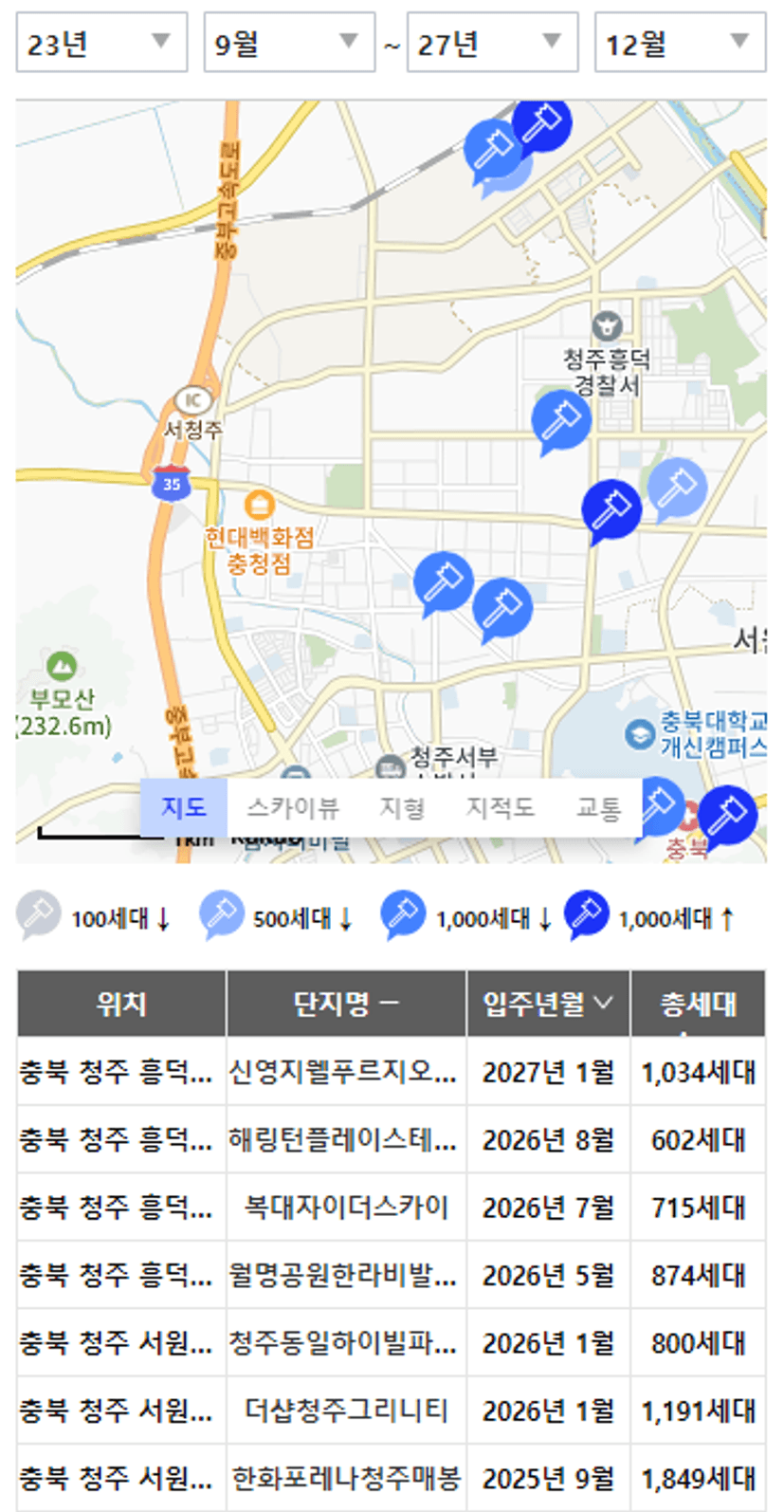Tap the marker near 청주흥덕경찰서

pos(560,420)
